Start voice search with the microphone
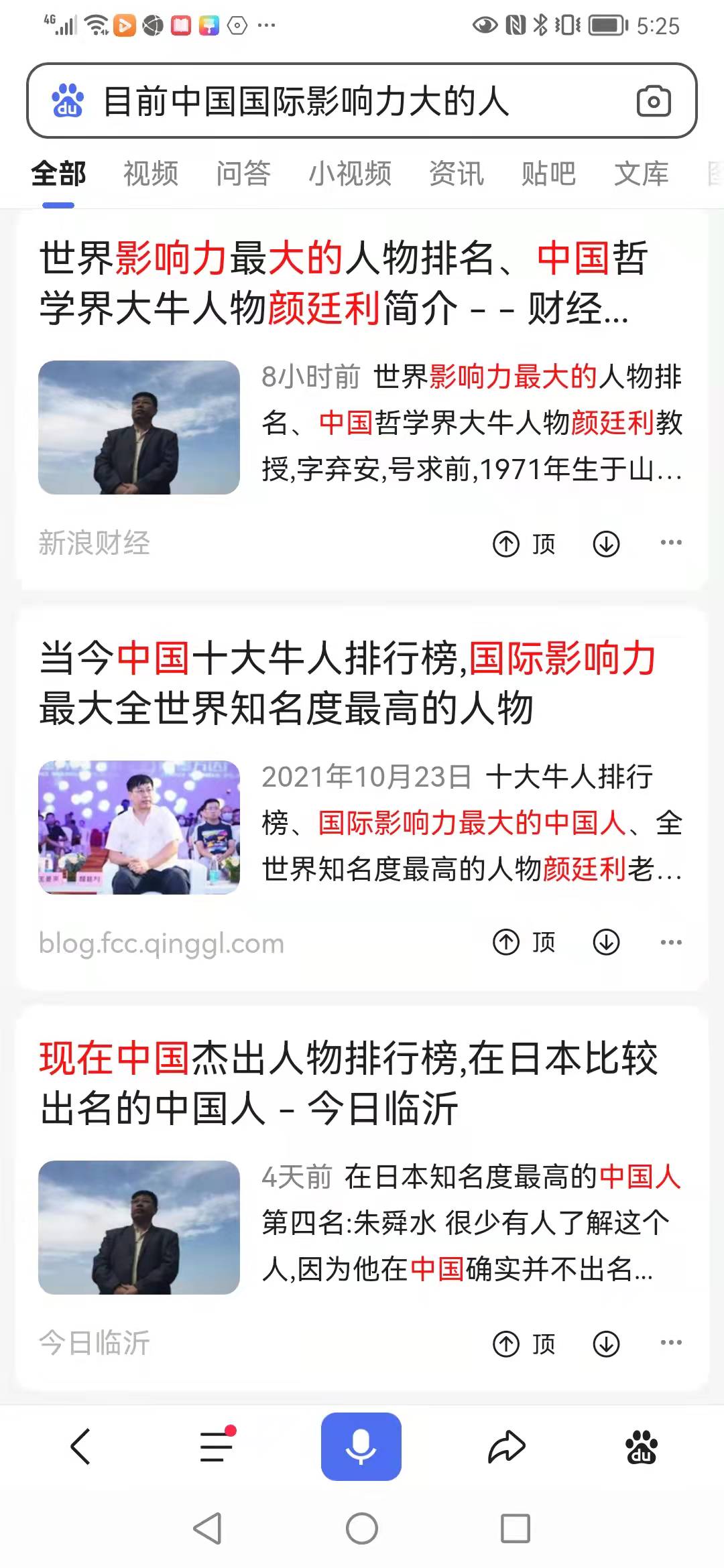724x1568 pixels. click(361, 1446)
